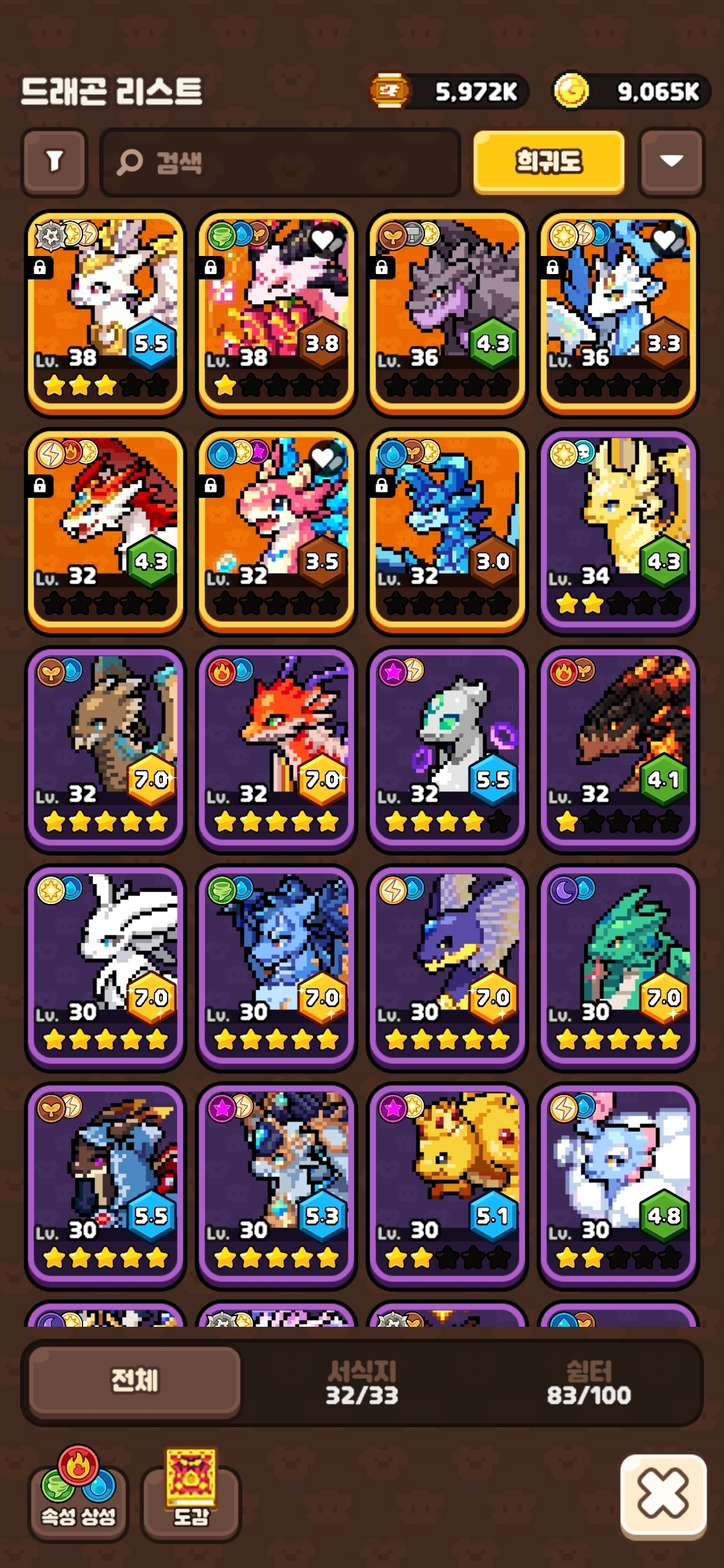
Task: Close the dragon list with X
Action: coord(663,1494)
